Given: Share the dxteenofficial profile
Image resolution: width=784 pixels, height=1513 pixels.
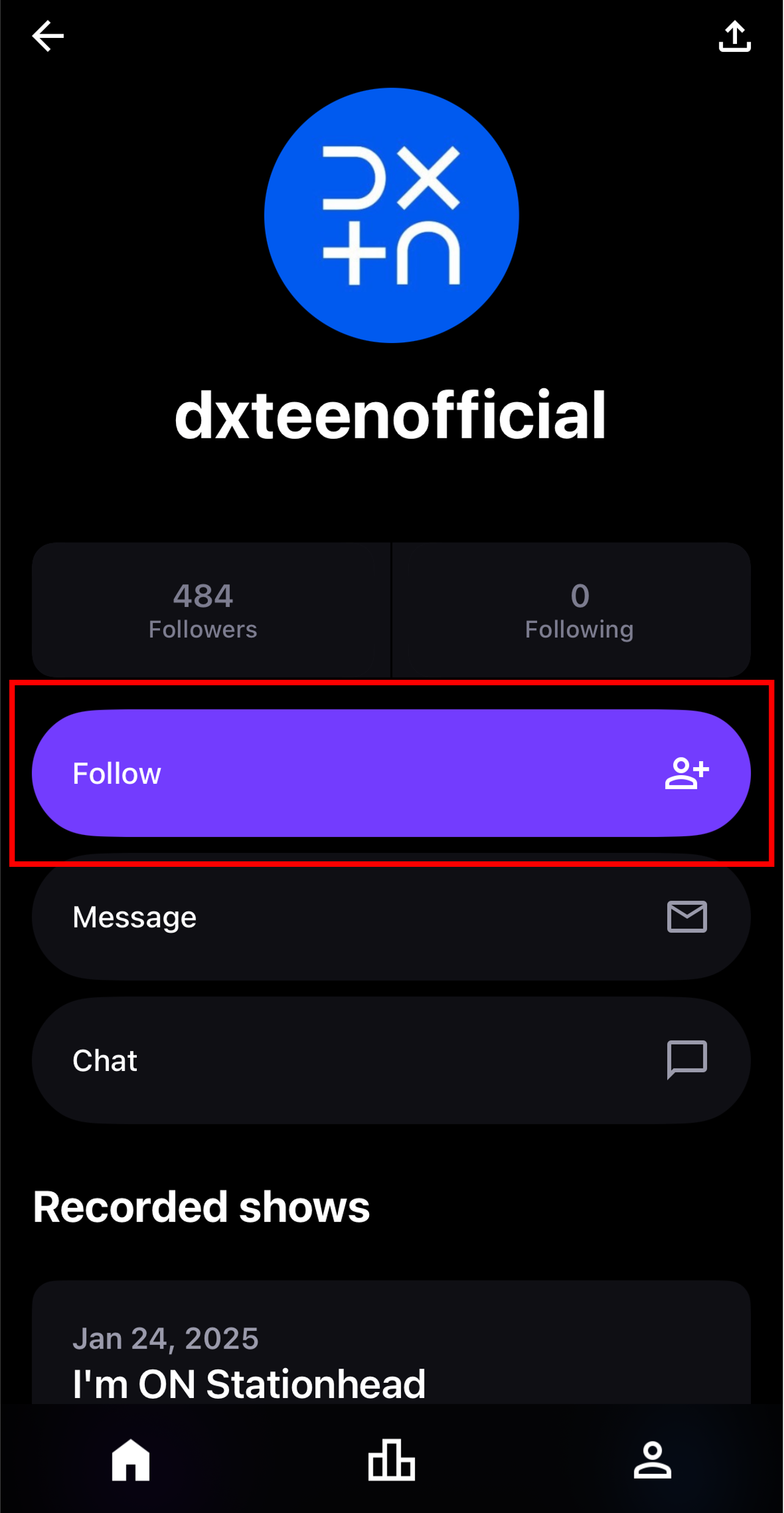Looking at the screenshot, I should pyautogui.click(x=734, y=37).
